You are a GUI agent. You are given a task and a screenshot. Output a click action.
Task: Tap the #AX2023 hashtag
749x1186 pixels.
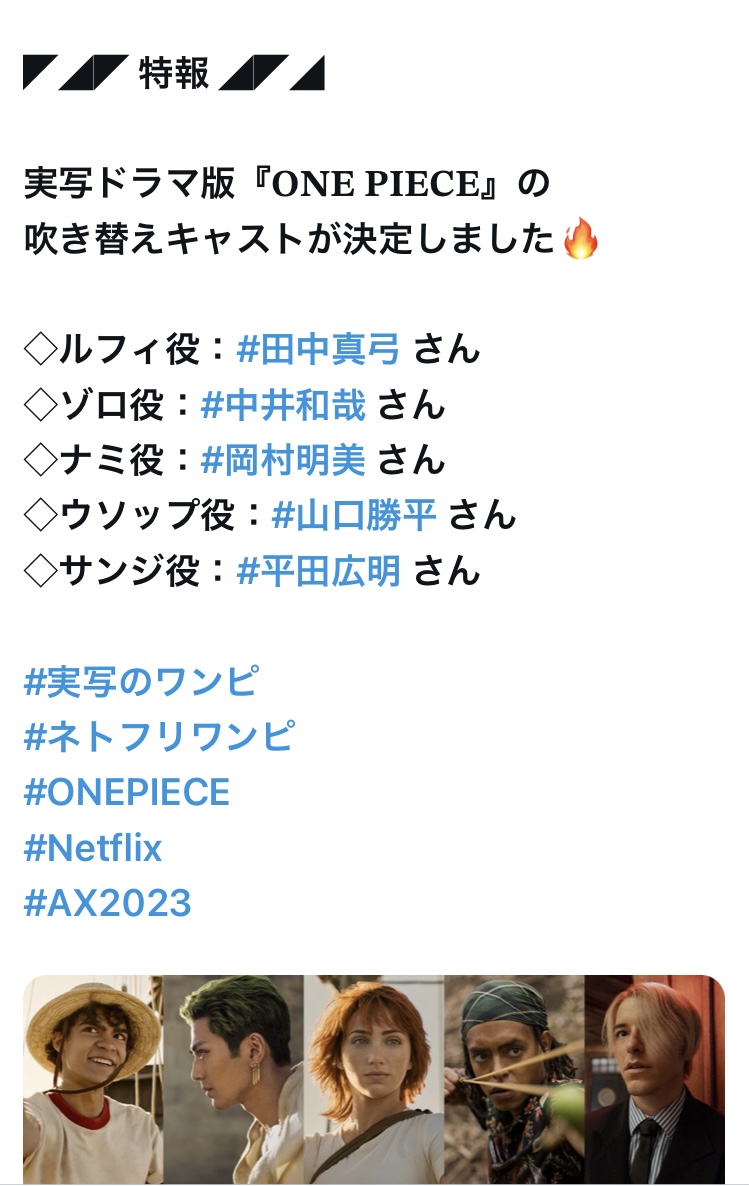pyautogui.click(x=107, y=902)
